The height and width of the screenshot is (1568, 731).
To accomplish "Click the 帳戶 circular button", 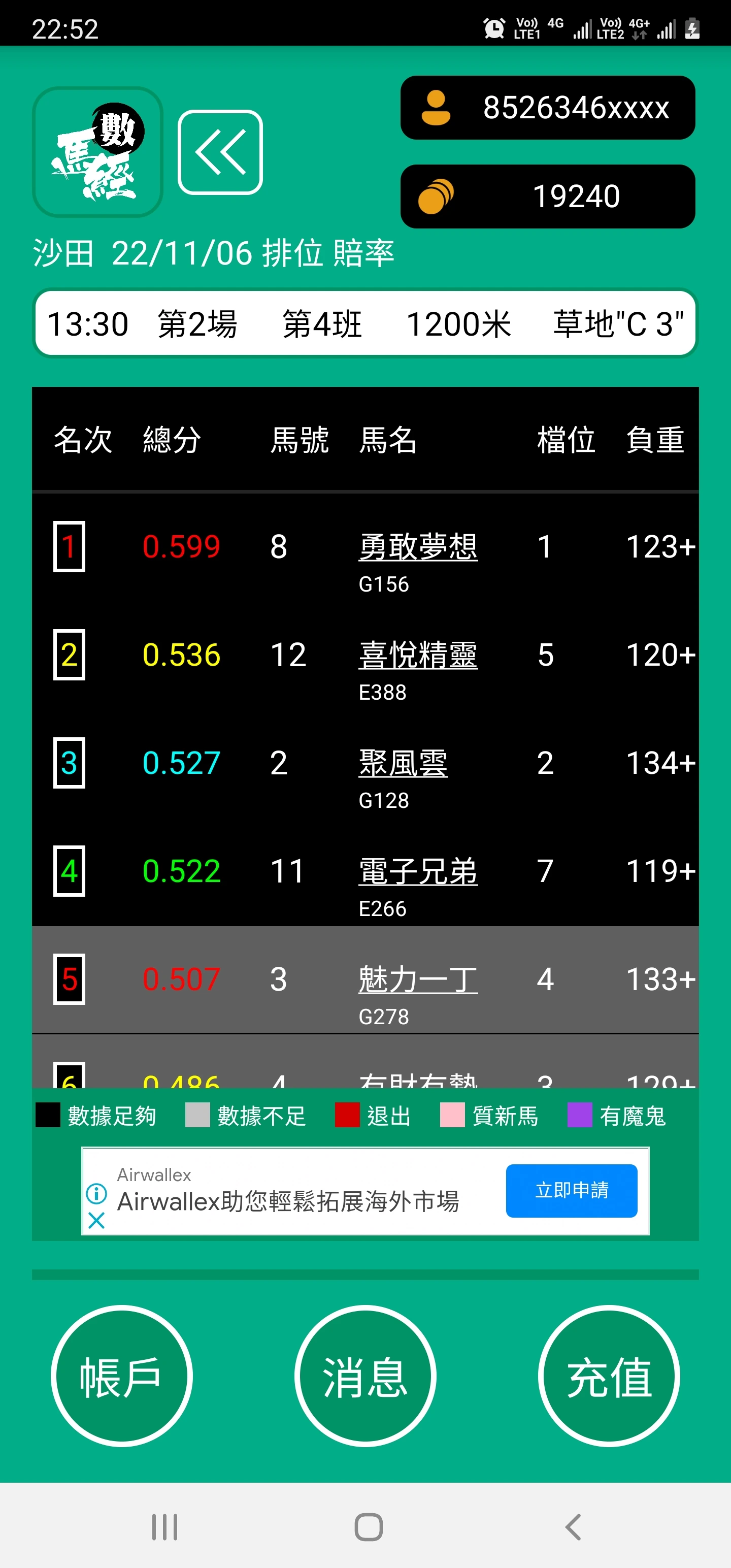I will coord(122,1376).
